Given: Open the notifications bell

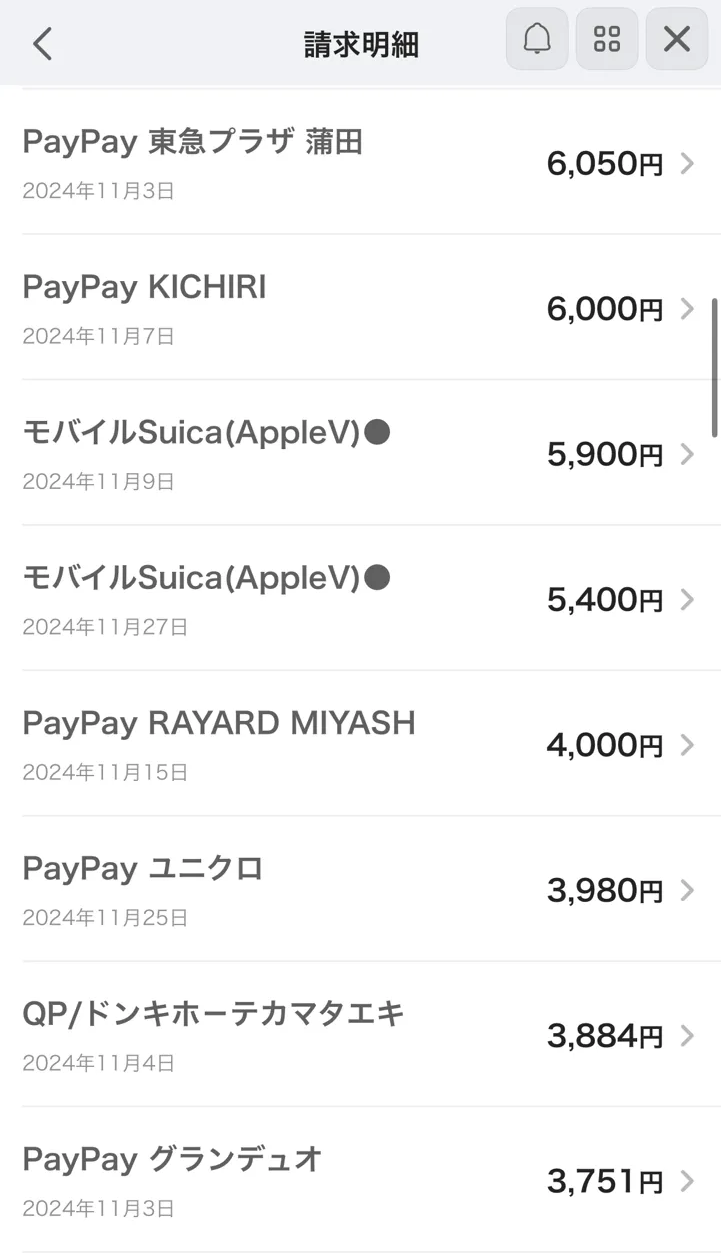Looking at the screenshot, I should (x=537, y=39).
